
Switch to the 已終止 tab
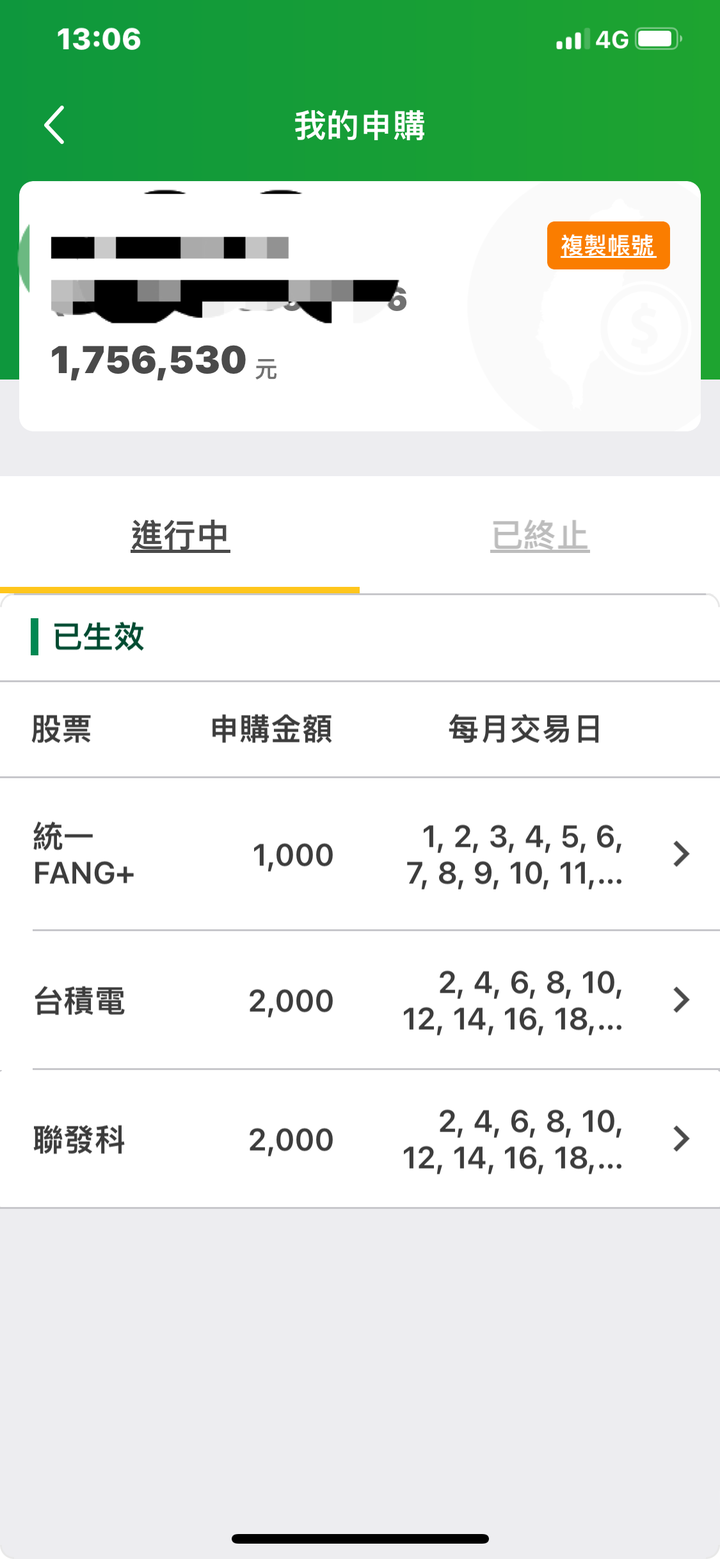tap(540, 536)
